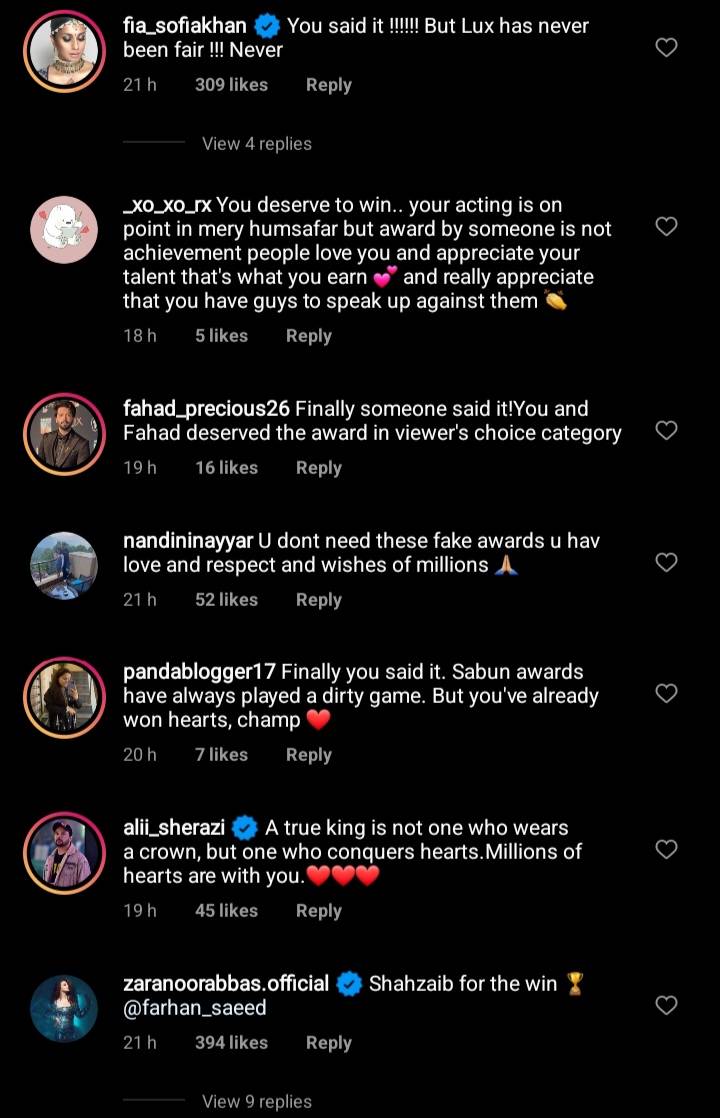This screenshot has width=720, height=1118.
Task: View 9 replies under zaranoorabbas.official's comment
Action: coord(256,1101)
